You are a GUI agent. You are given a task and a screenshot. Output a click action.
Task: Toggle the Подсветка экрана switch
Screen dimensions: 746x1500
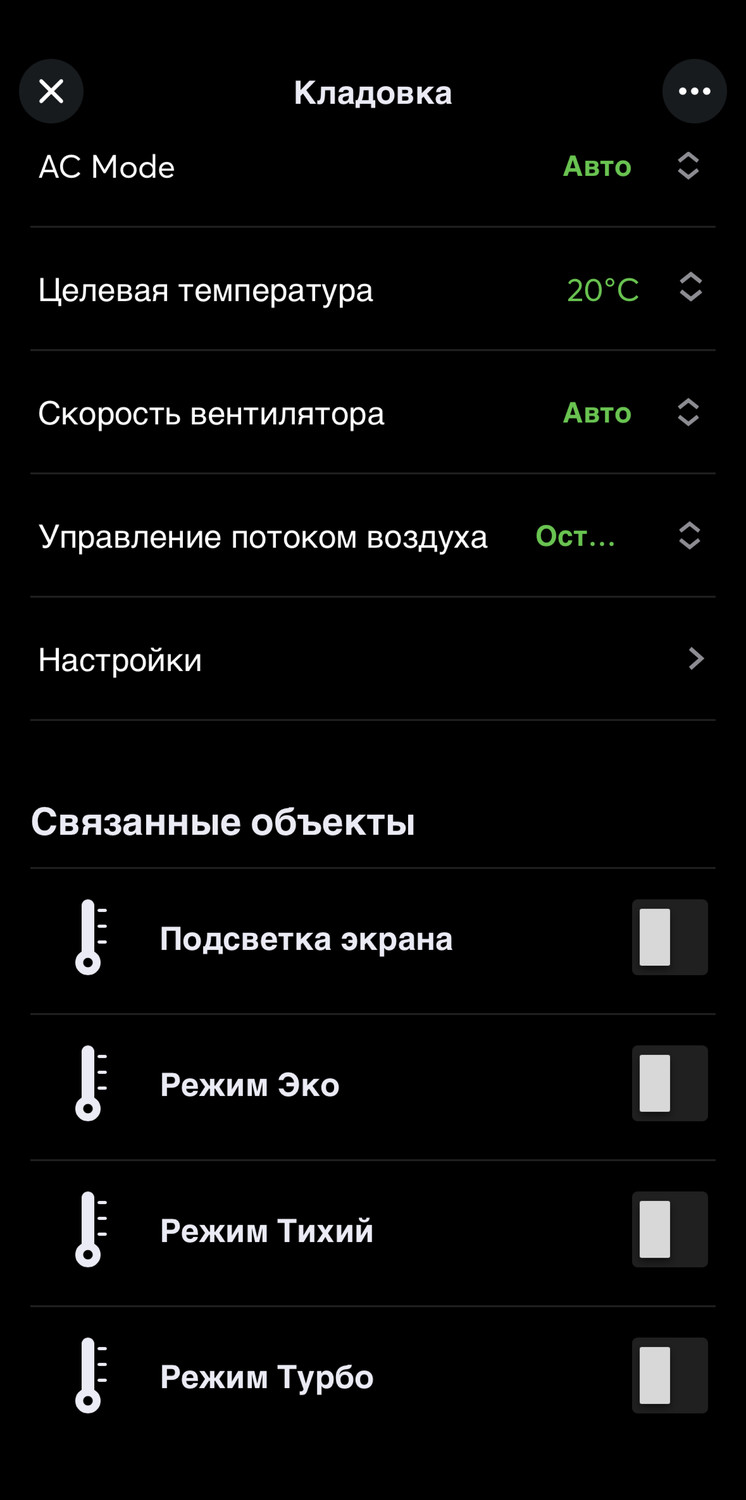(x=669, y=938)
